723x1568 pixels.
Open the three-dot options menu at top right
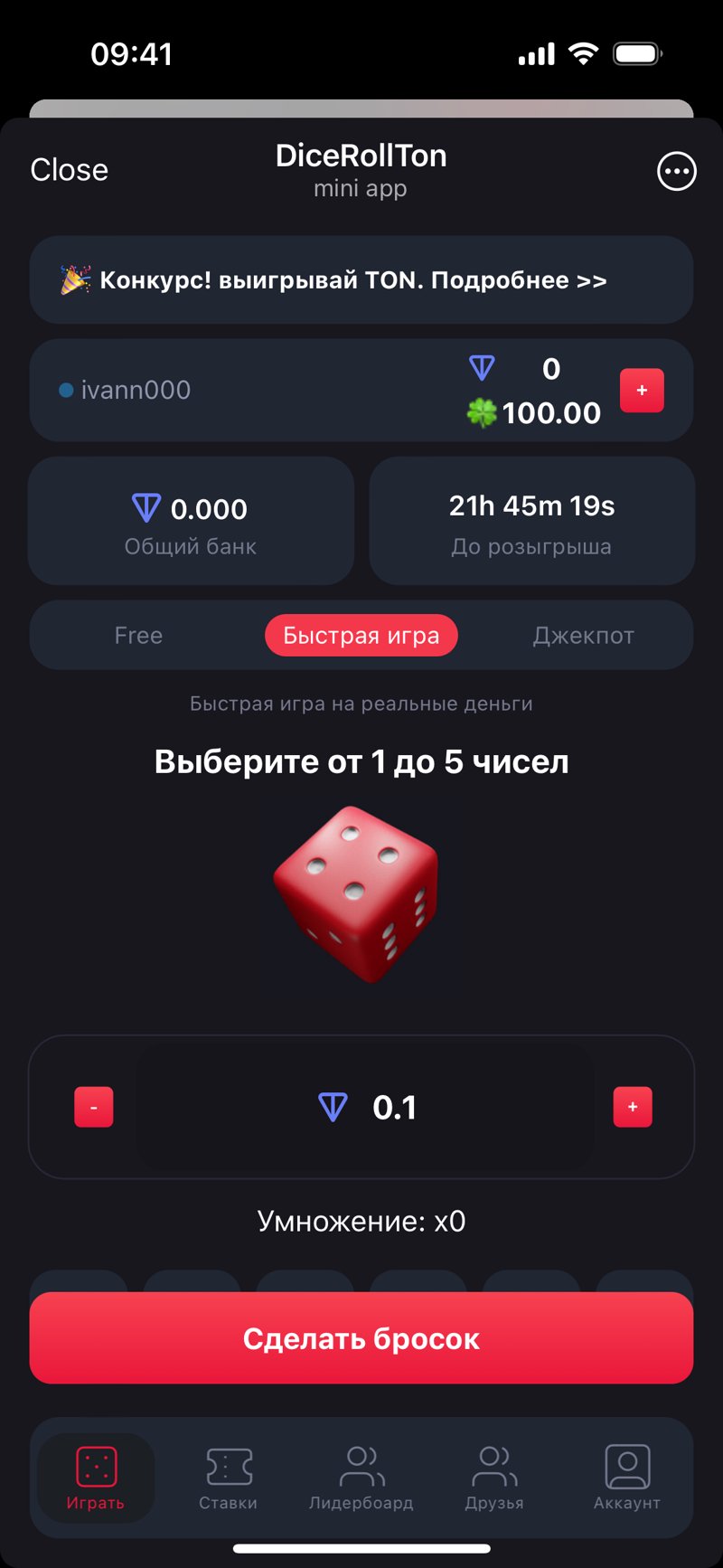[677, 172]
